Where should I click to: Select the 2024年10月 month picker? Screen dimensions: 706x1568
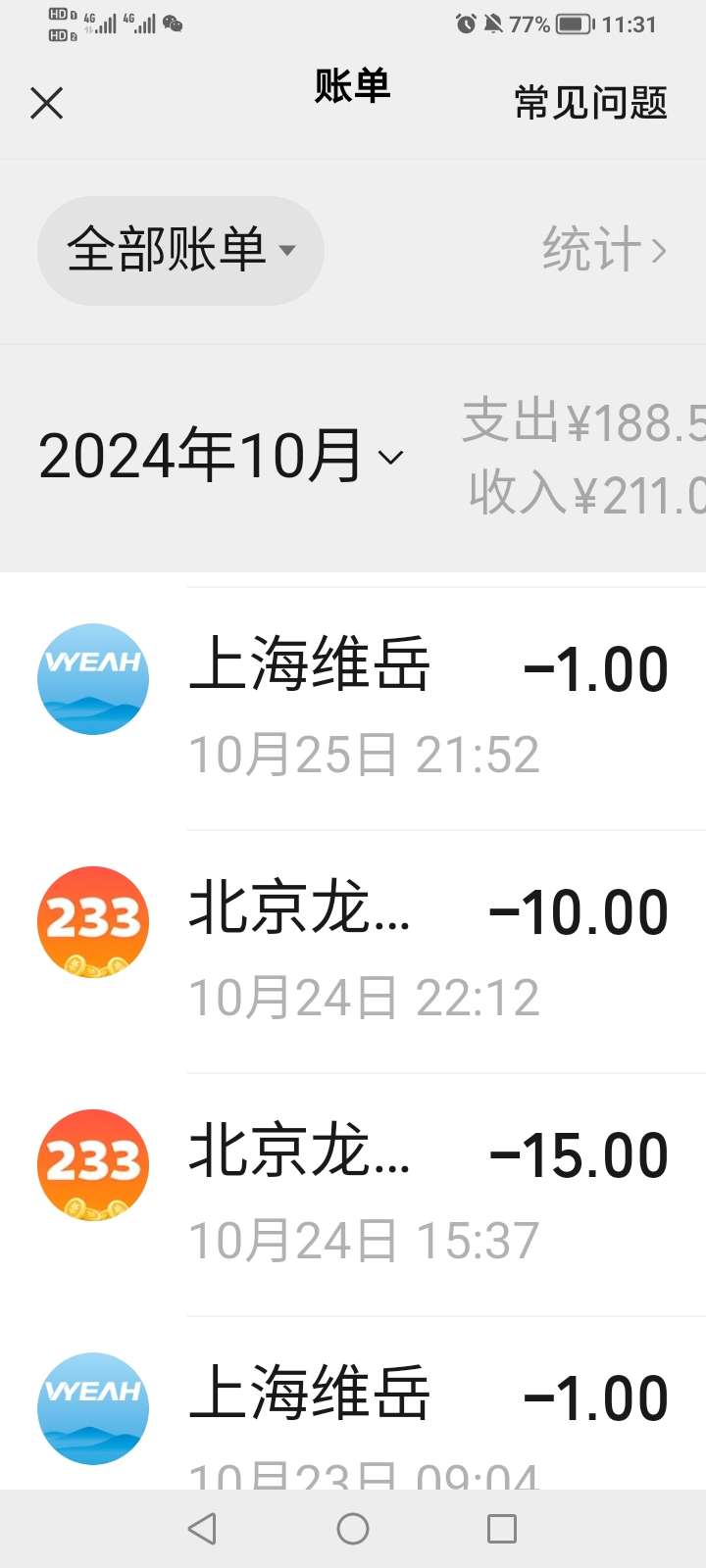point(221,457)
